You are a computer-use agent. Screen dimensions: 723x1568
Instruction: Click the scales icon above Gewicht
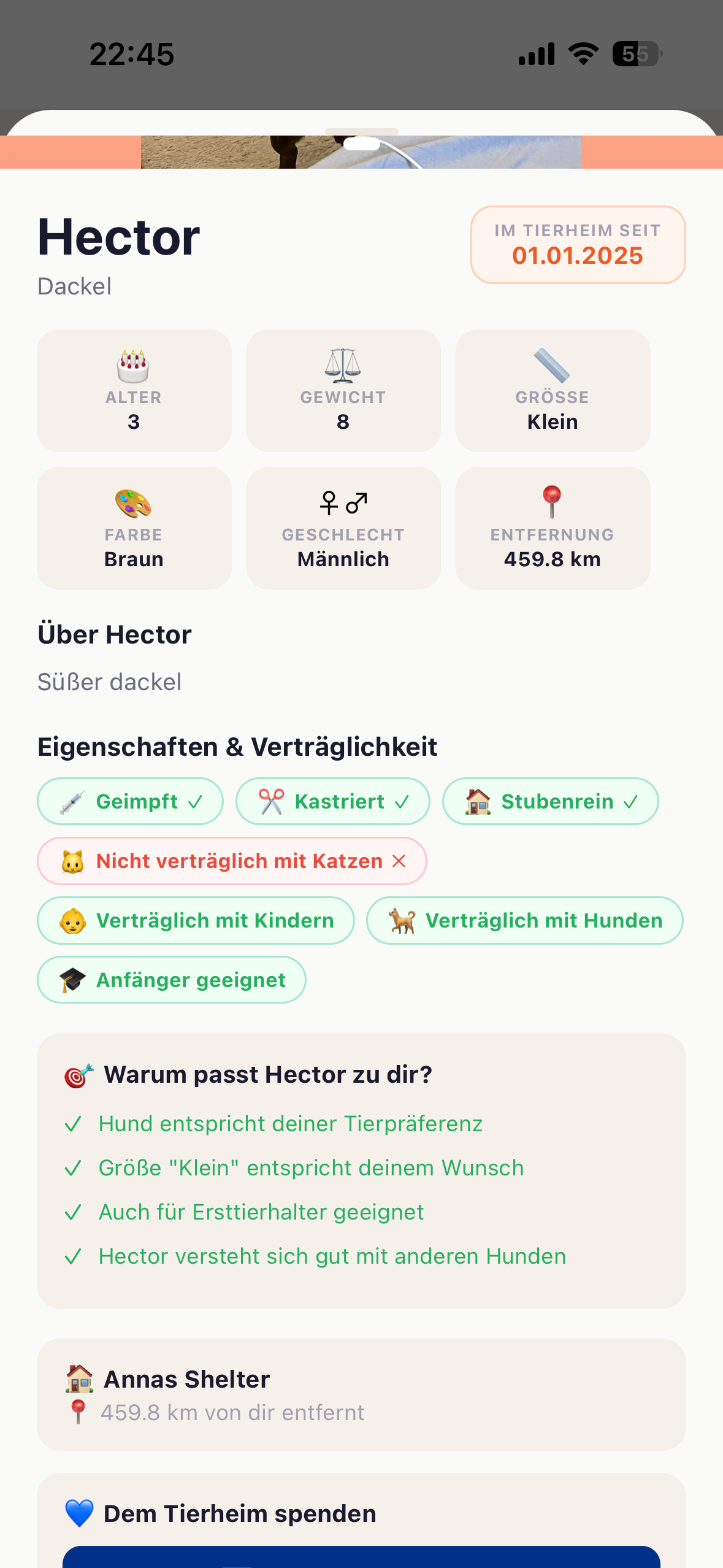[x=343, y=367]
